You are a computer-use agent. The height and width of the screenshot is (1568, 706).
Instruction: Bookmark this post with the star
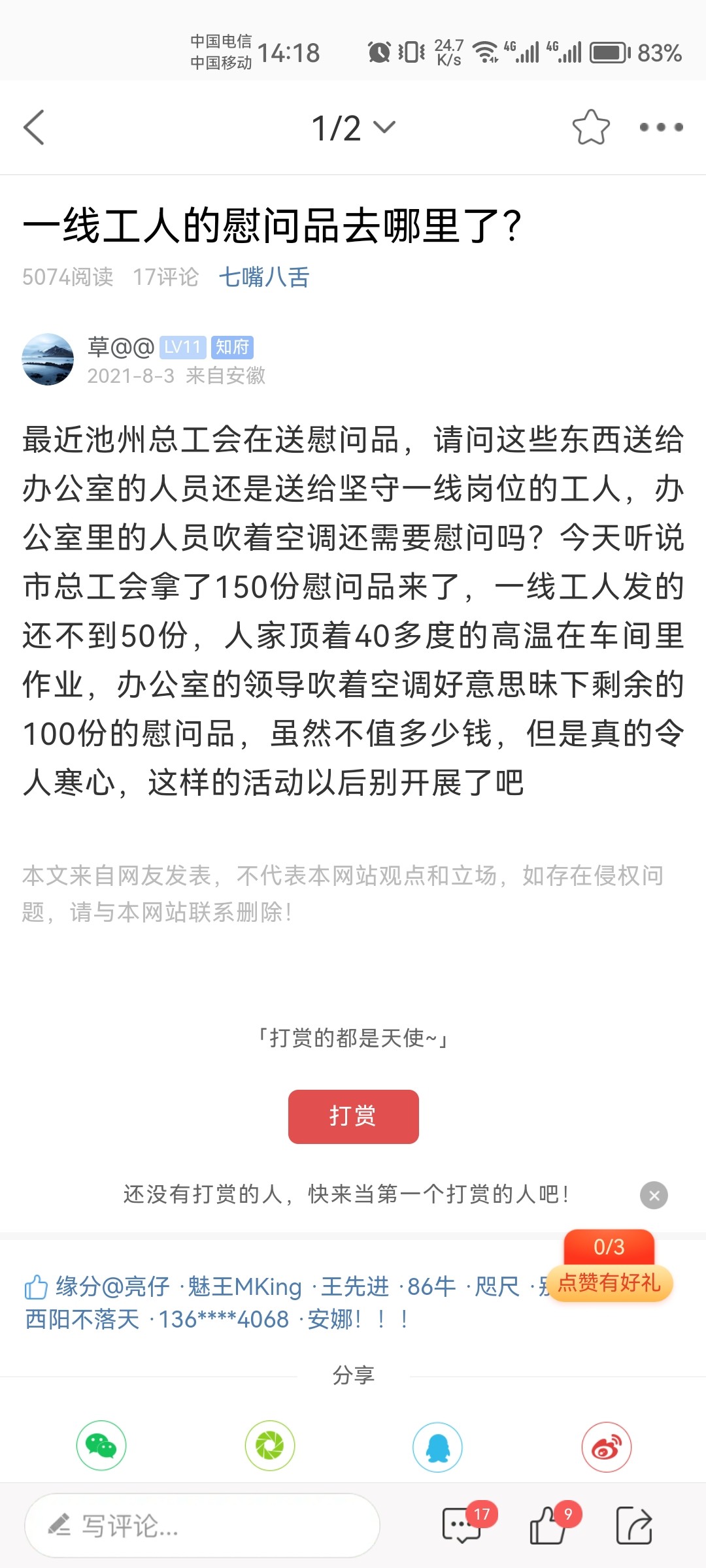point(590,127)
